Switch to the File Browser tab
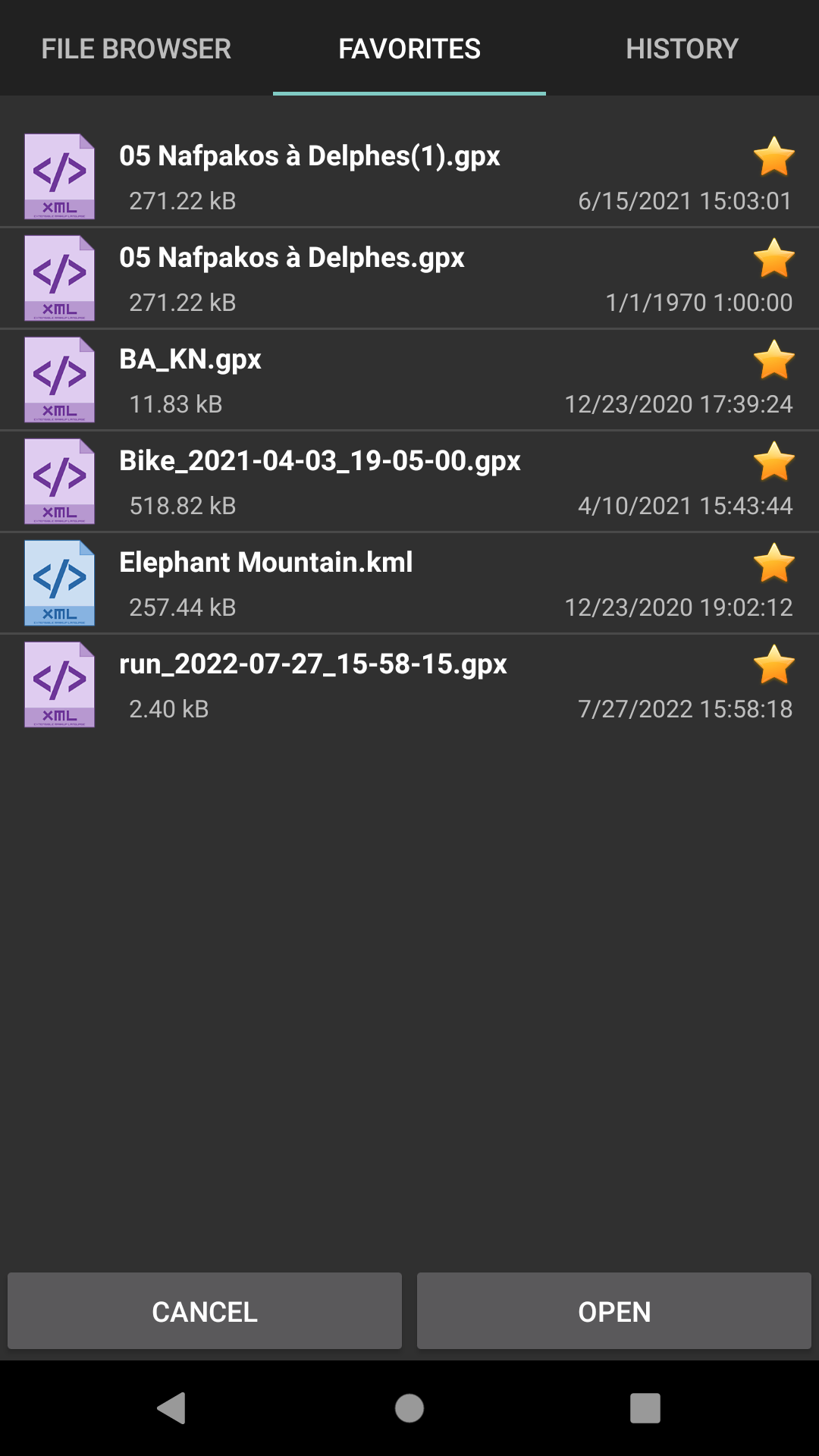Screen dimensions: 819x1456 (136, 49)
